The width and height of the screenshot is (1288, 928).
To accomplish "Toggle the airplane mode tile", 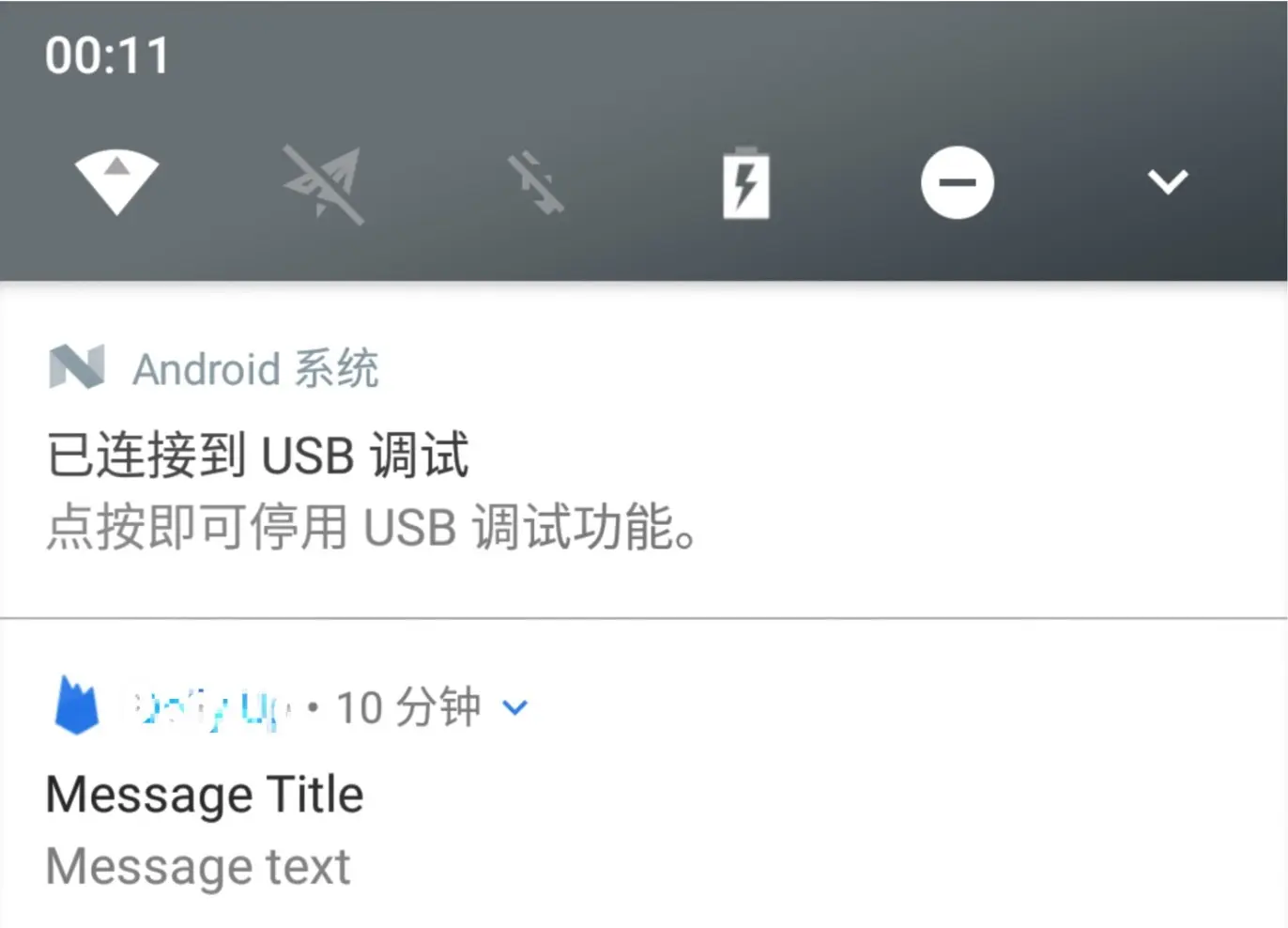I will click(324, 184).
